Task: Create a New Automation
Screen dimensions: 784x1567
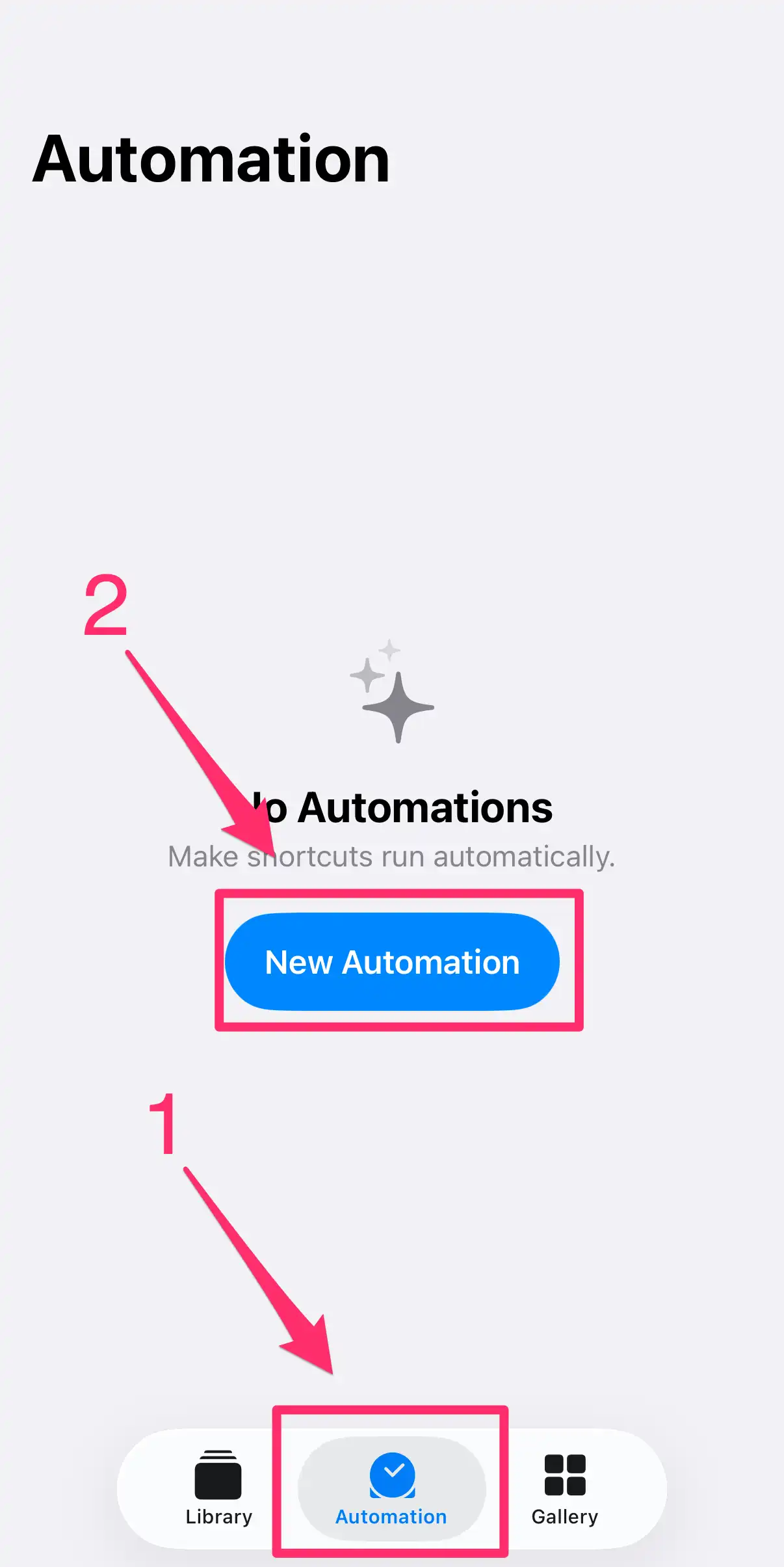Action: click(x=392, y=961)
